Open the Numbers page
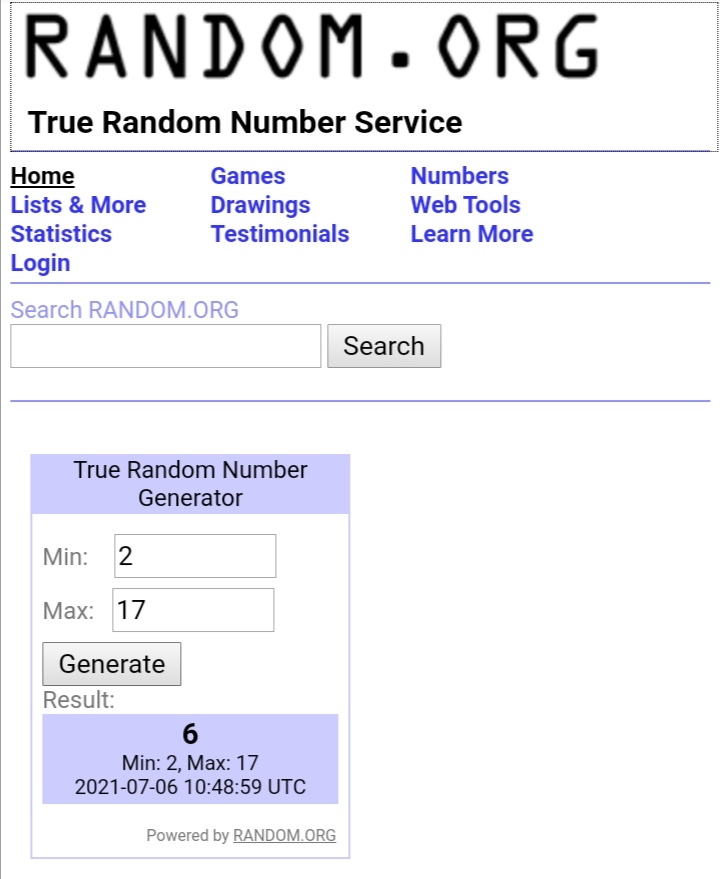The image size is (720, 879). [459, 176]
